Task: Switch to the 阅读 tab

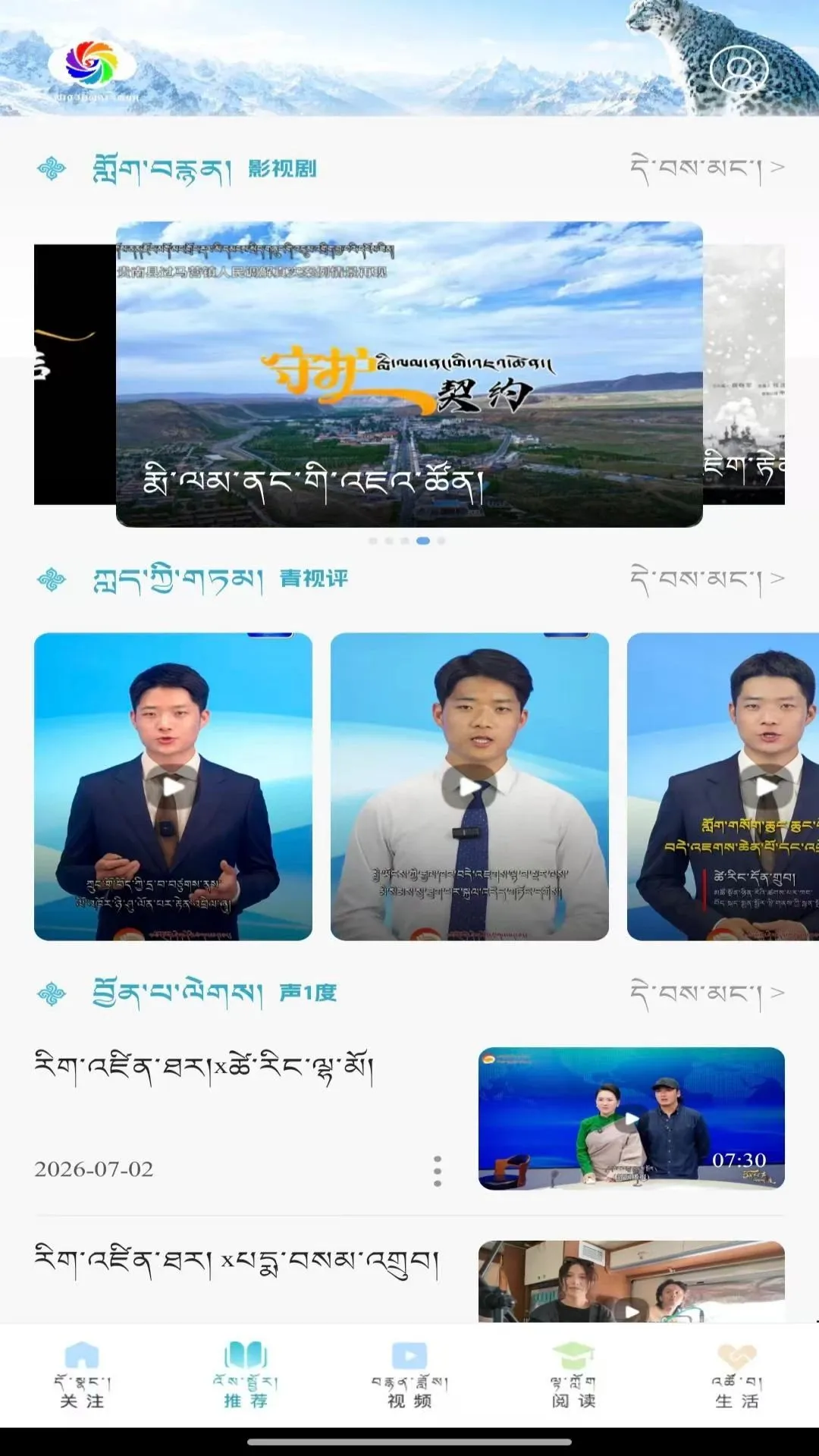Action: 573,1376
